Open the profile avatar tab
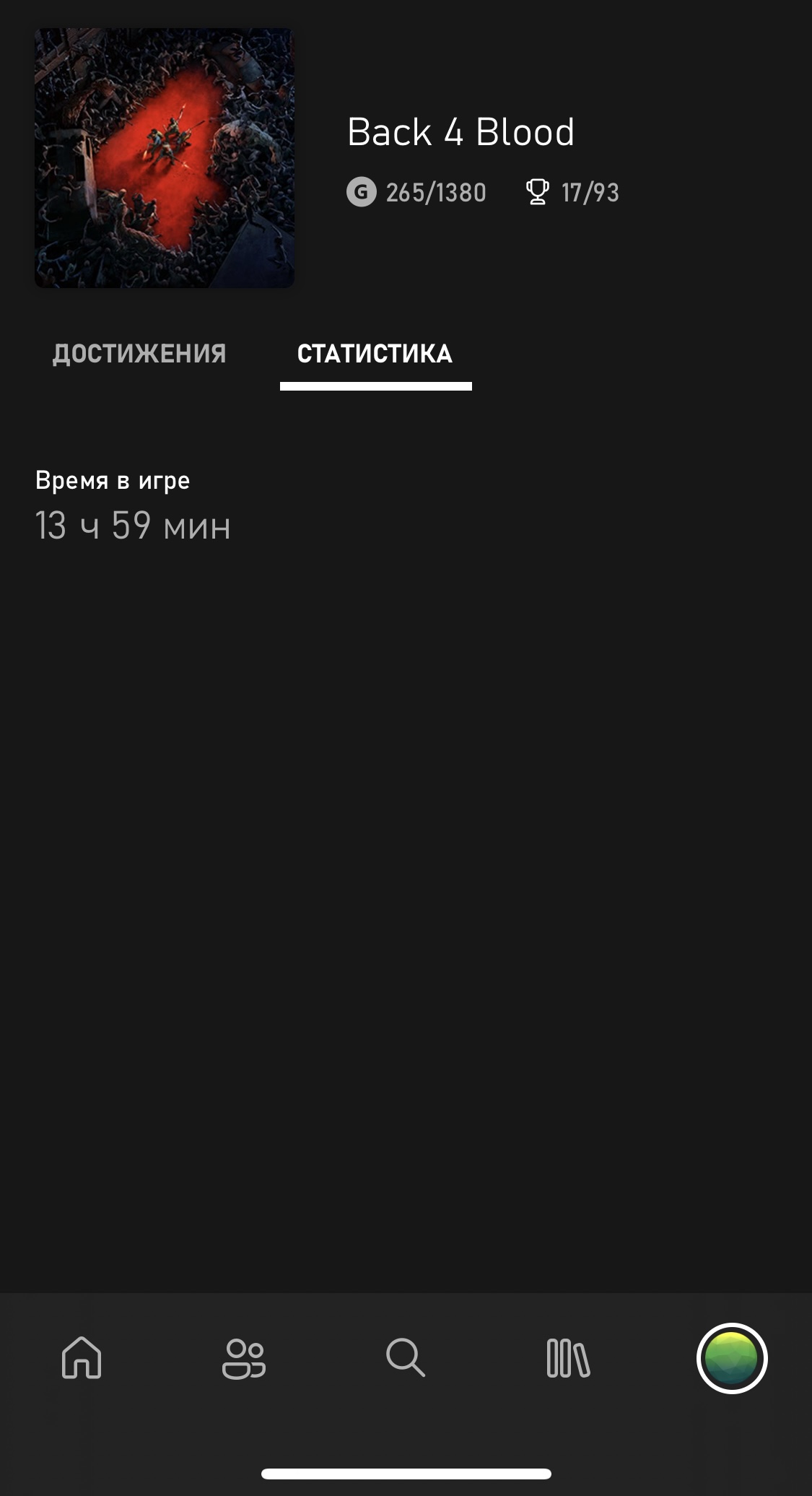The height and width of the screenshot is (1496, 812). click(x=731, y=1358)
